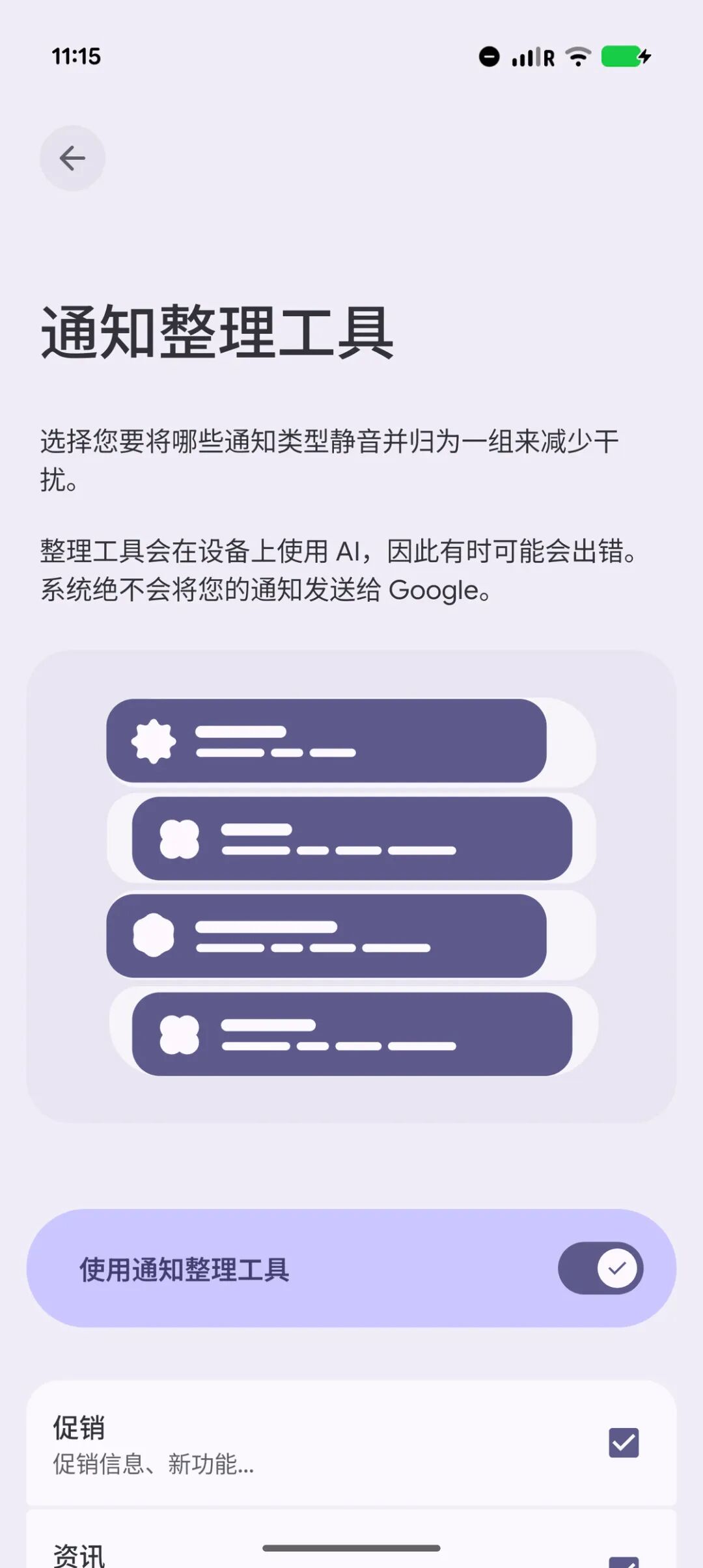The height and width of the screenshot is (1568, 703).
Task: Uncheck the 促销 checkbox
Action: pyautogui.click(x=623, y=1442)
